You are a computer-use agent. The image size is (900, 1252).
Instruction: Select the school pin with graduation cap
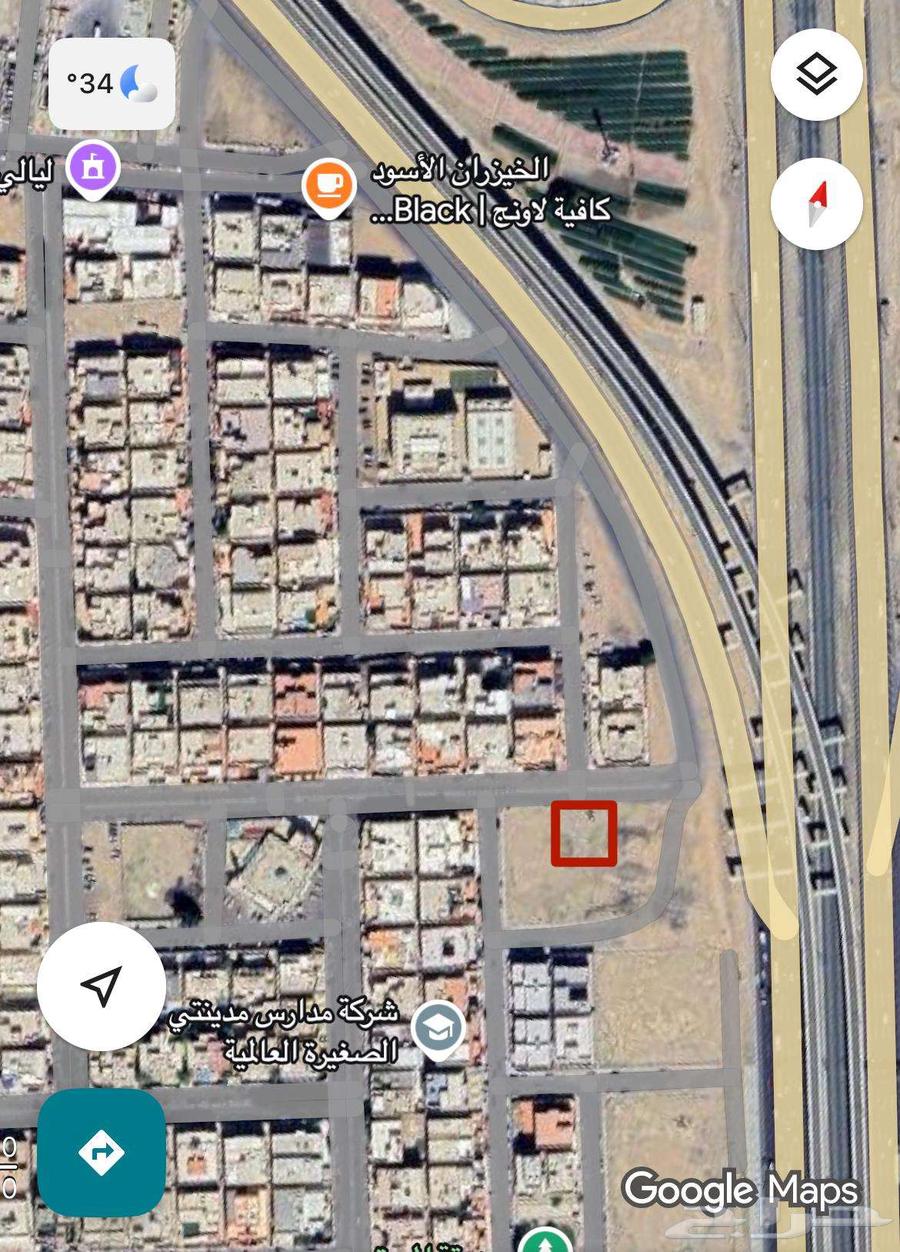pos(438,1028)
